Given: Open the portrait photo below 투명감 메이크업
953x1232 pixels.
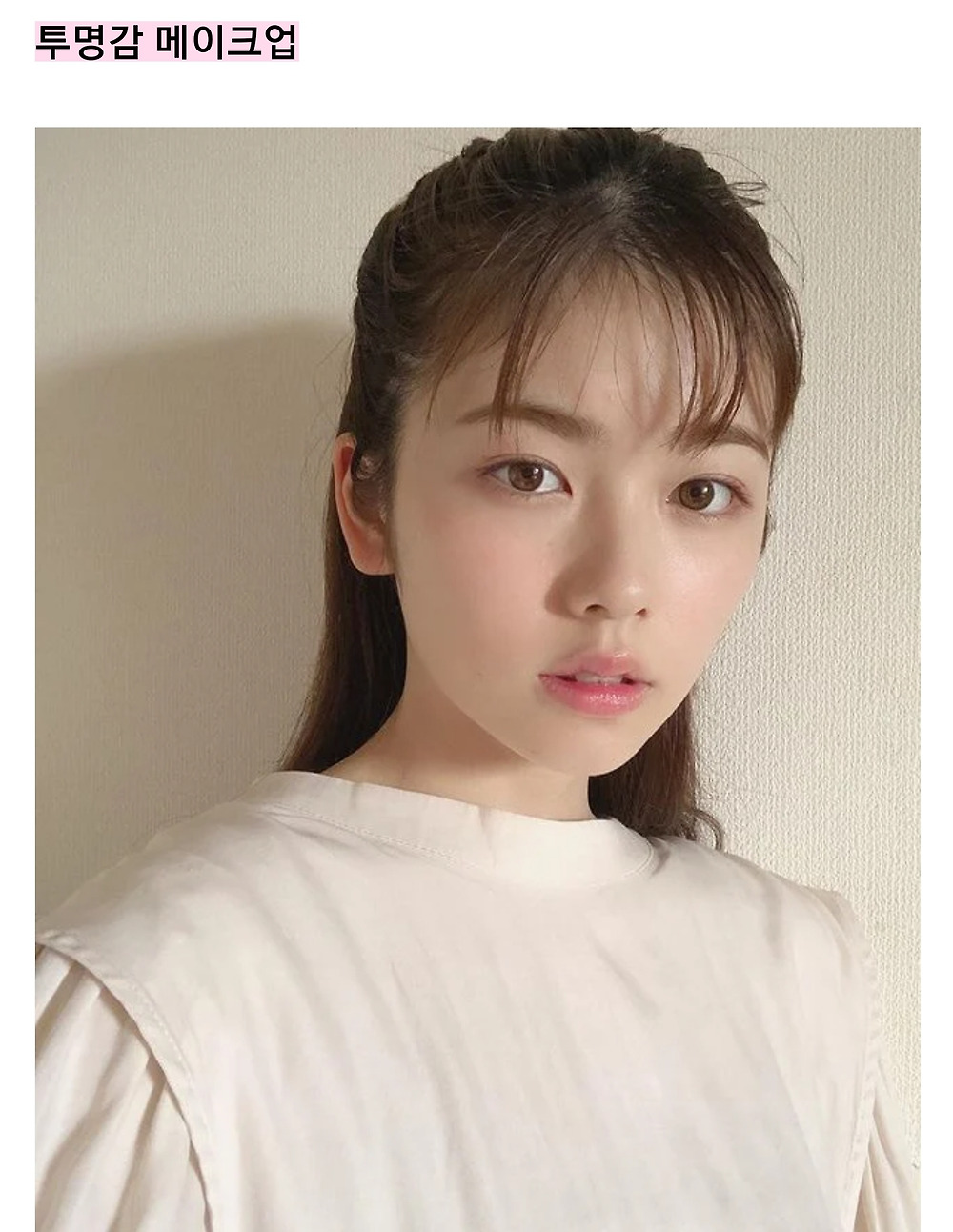Looking at the screenshot, I should [477, 678].
